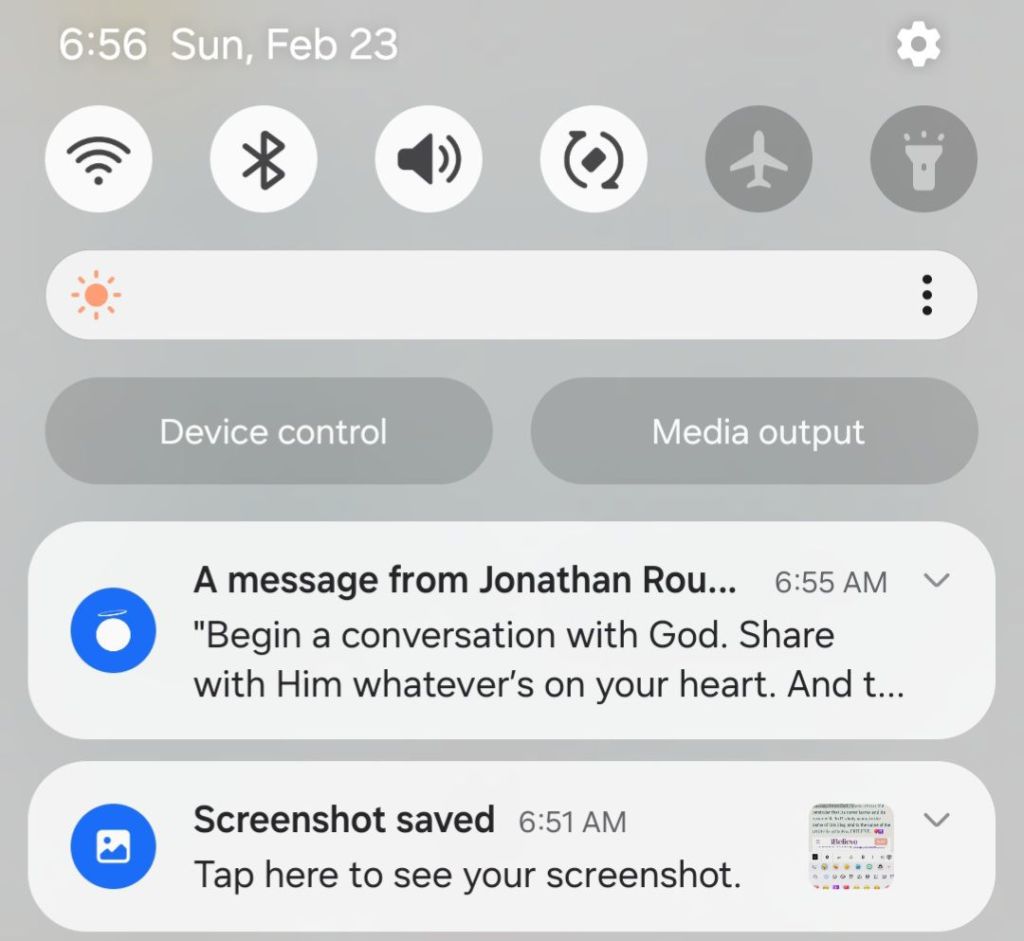Open brightness options three-dot menu

click(x=927, y=295)
